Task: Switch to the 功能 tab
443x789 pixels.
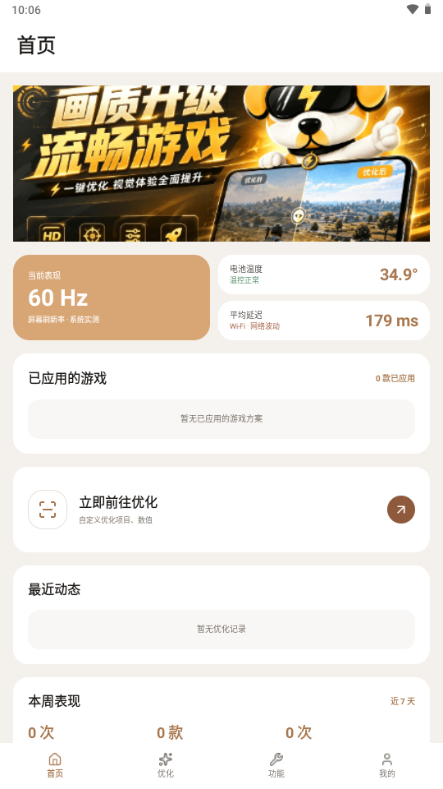Action: point(276,765)
